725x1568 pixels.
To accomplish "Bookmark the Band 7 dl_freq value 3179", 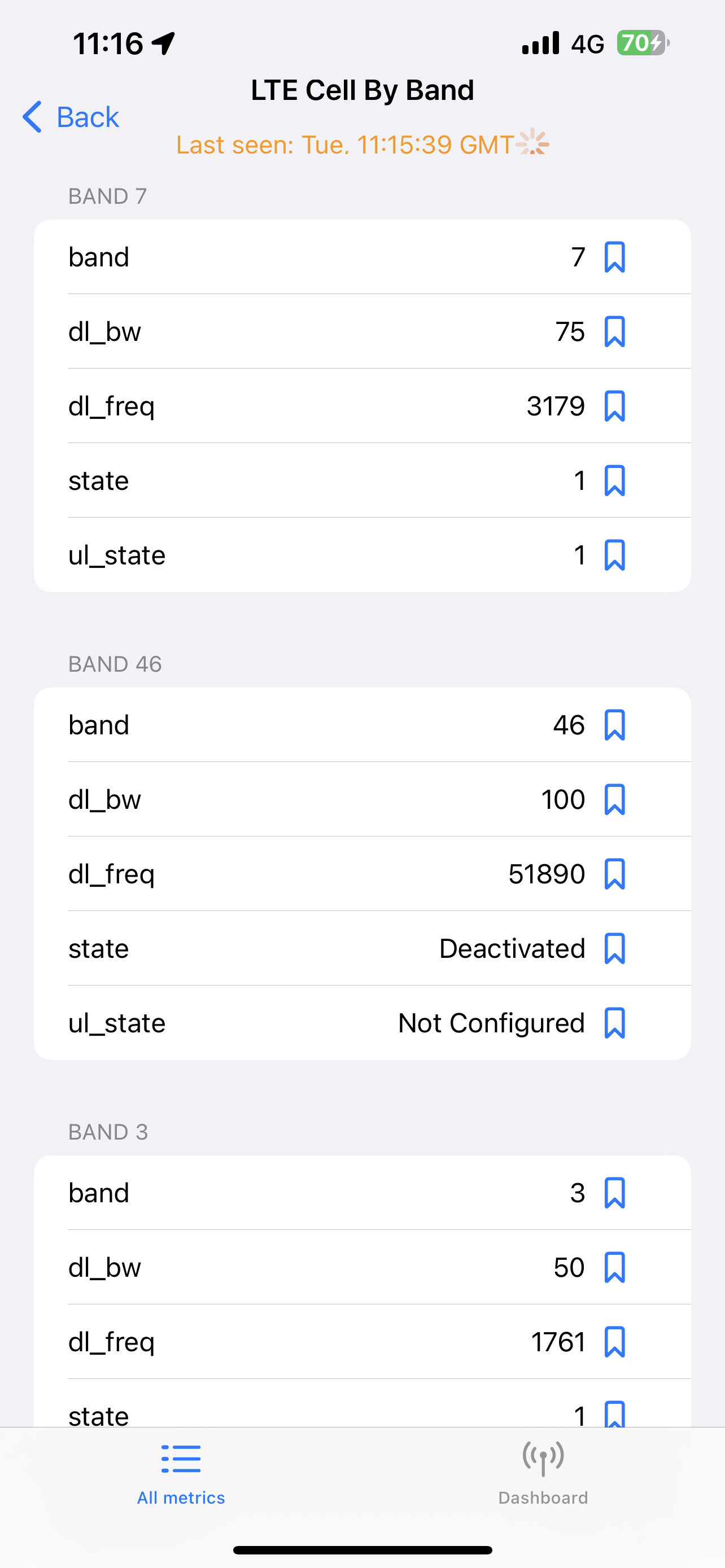I will tap(614, 406).
